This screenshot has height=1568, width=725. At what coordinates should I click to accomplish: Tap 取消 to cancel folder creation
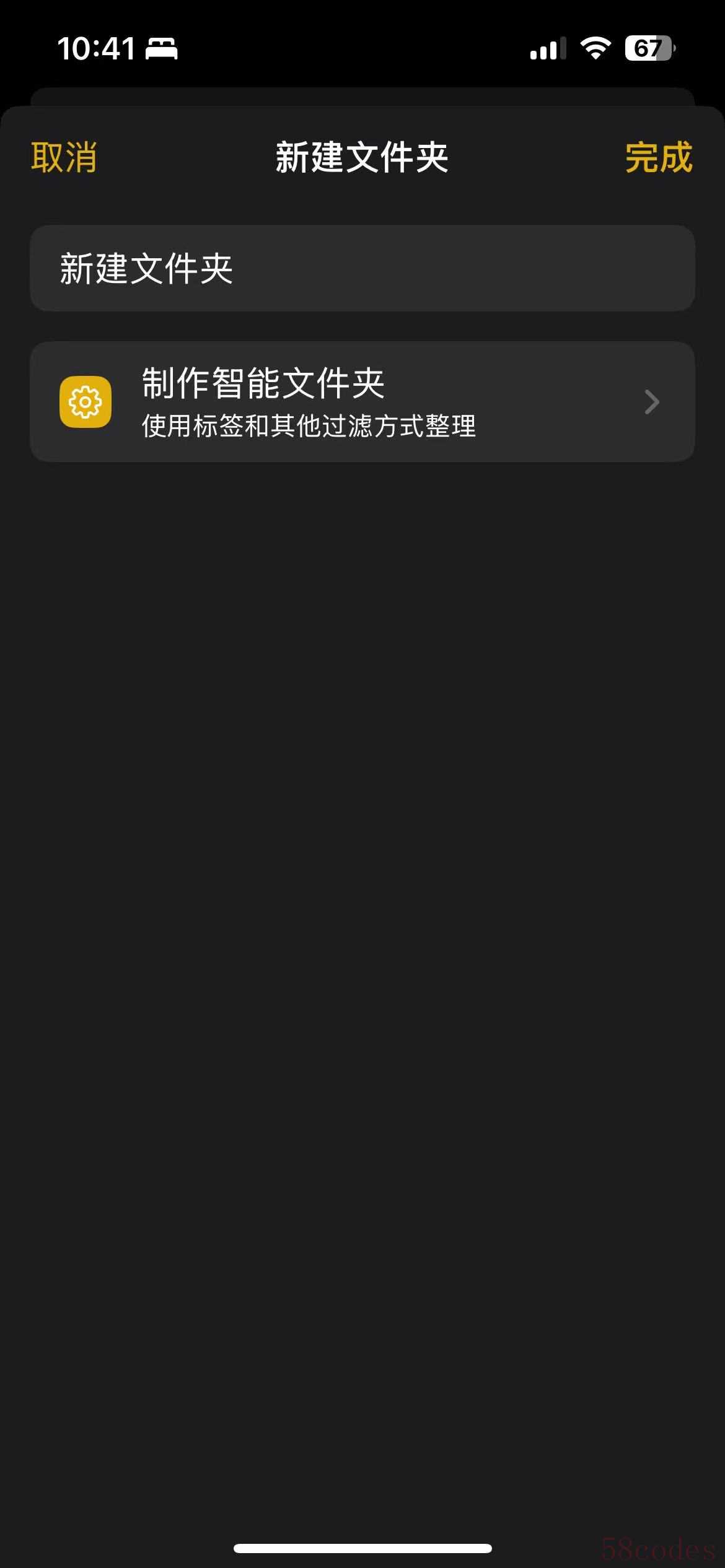click(x=64, y=157)
